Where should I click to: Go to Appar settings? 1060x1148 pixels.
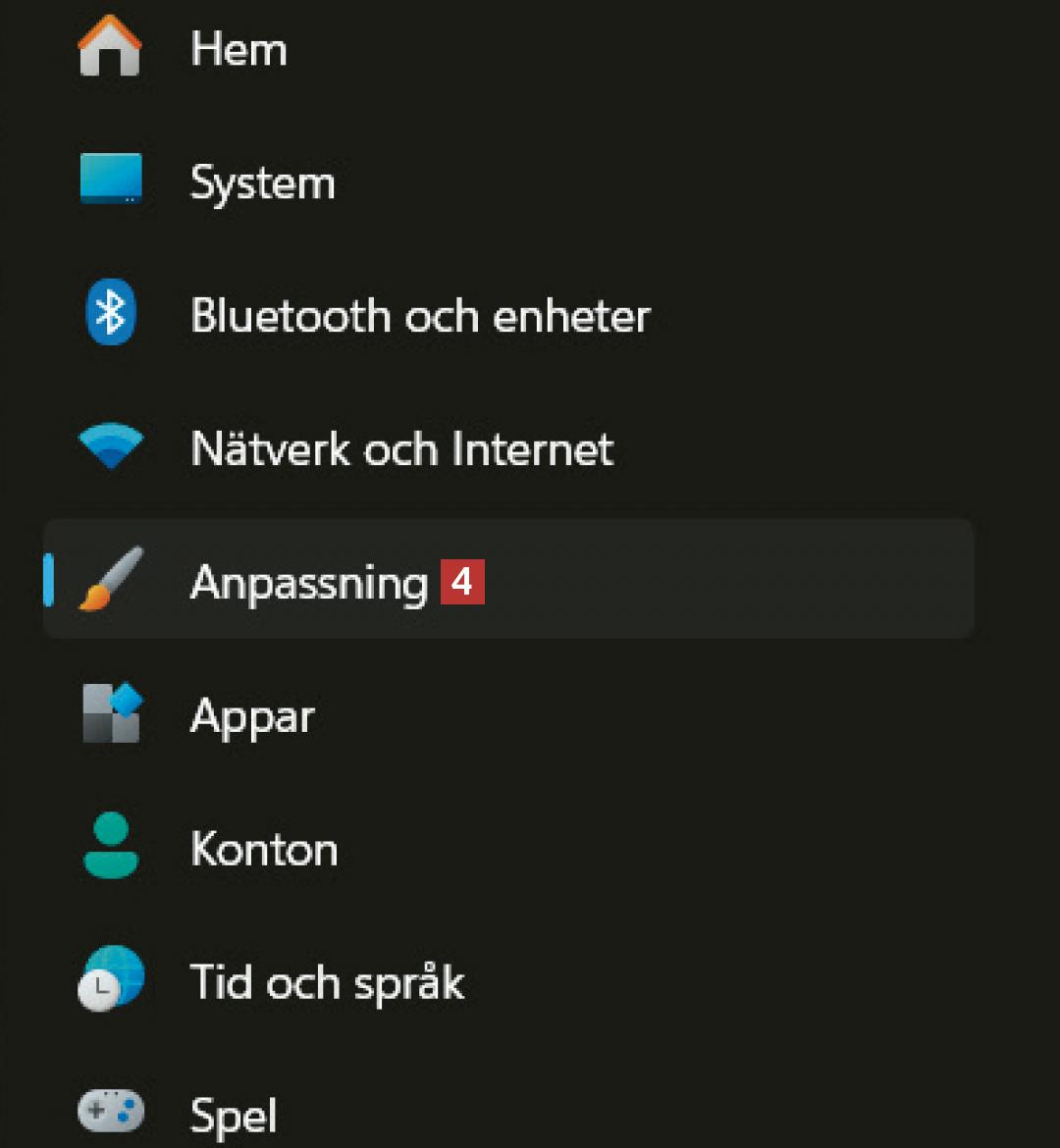pos(252,716)
